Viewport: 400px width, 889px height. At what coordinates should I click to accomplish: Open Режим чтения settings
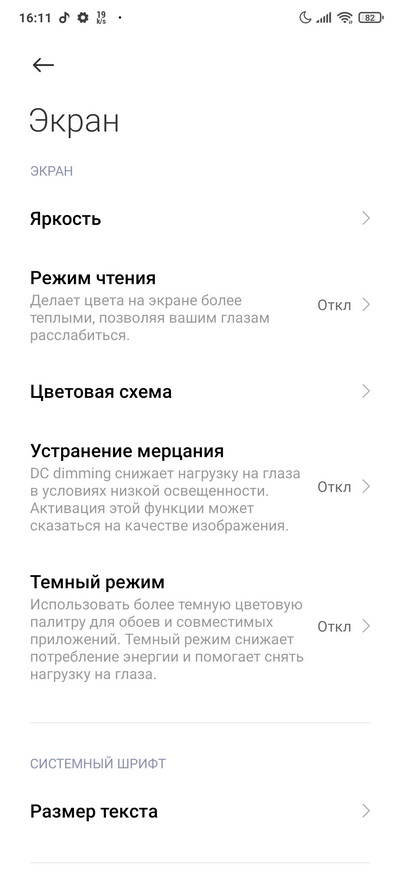tap(200, 304)
